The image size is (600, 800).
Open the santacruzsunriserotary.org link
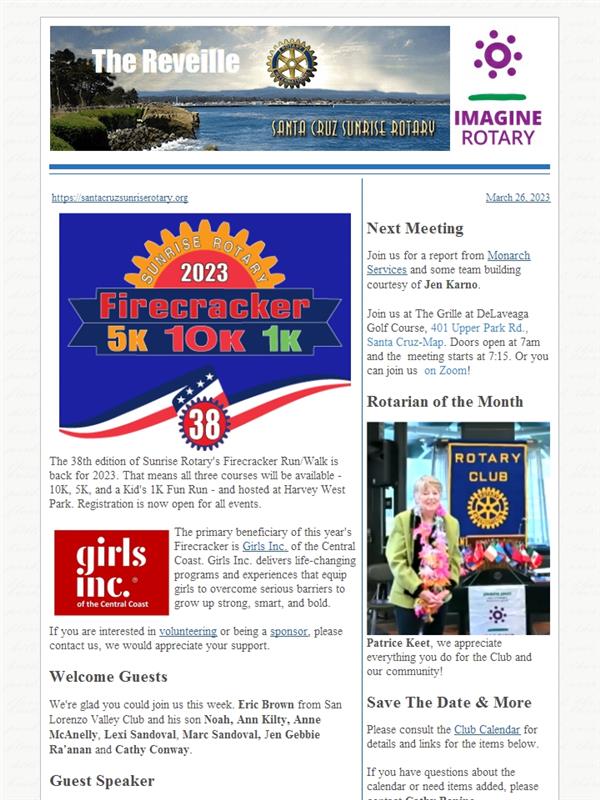point(120,198)
